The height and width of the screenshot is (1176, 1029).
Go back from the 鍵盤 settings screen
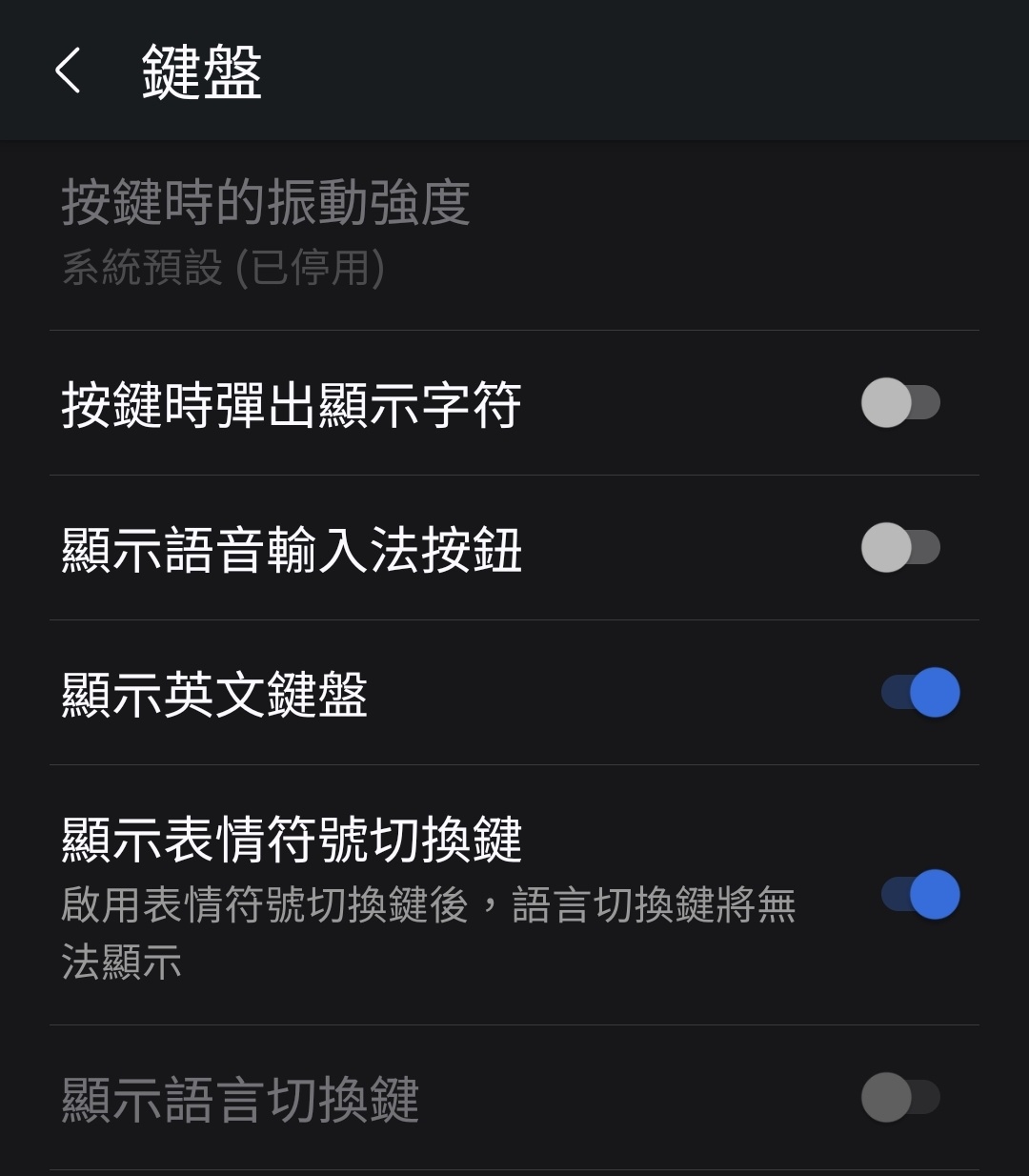(69, 71)
